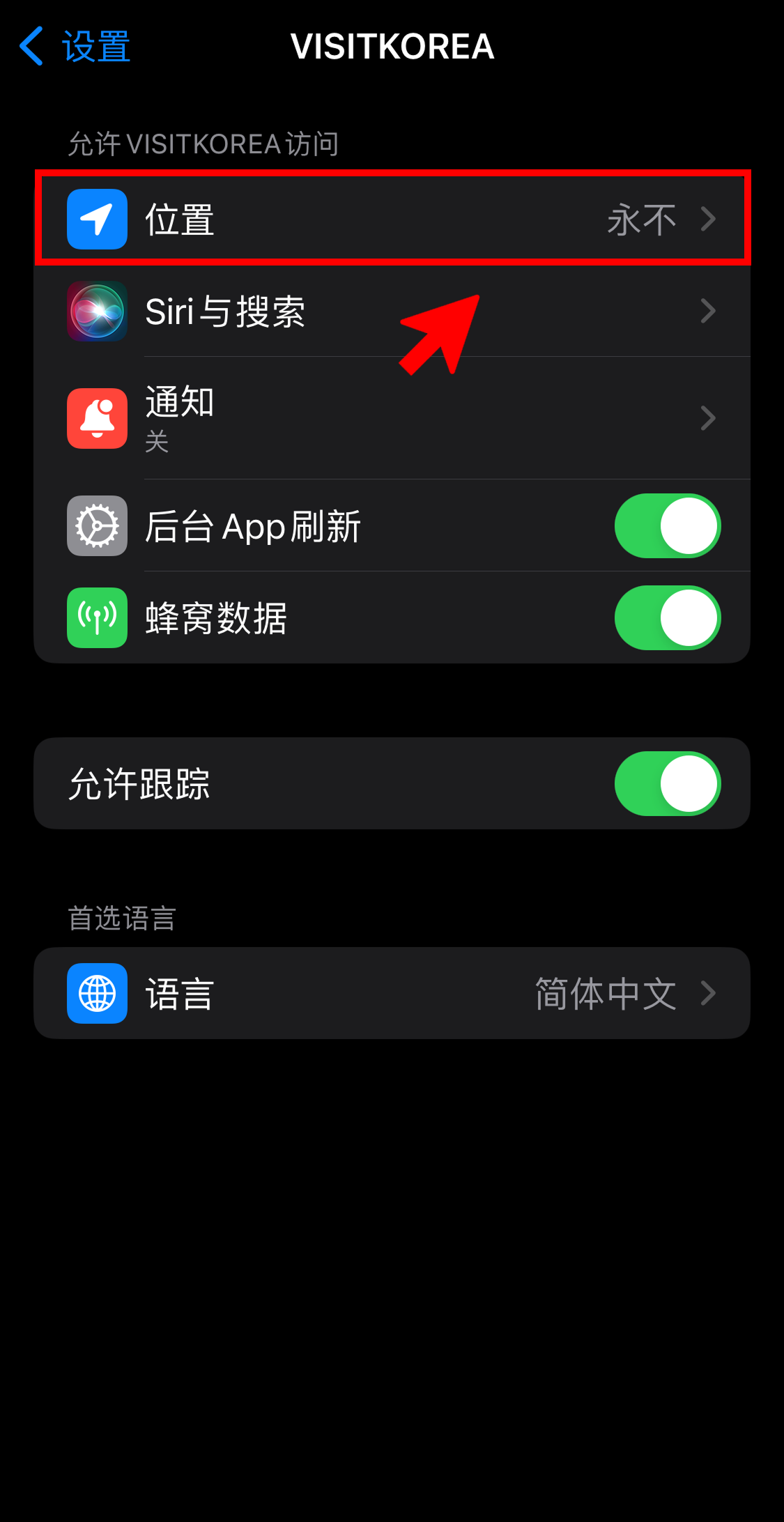Tap the green cellular antenna icon
784x1522 pixels.
pyautogui.click(x=96, y=618)
